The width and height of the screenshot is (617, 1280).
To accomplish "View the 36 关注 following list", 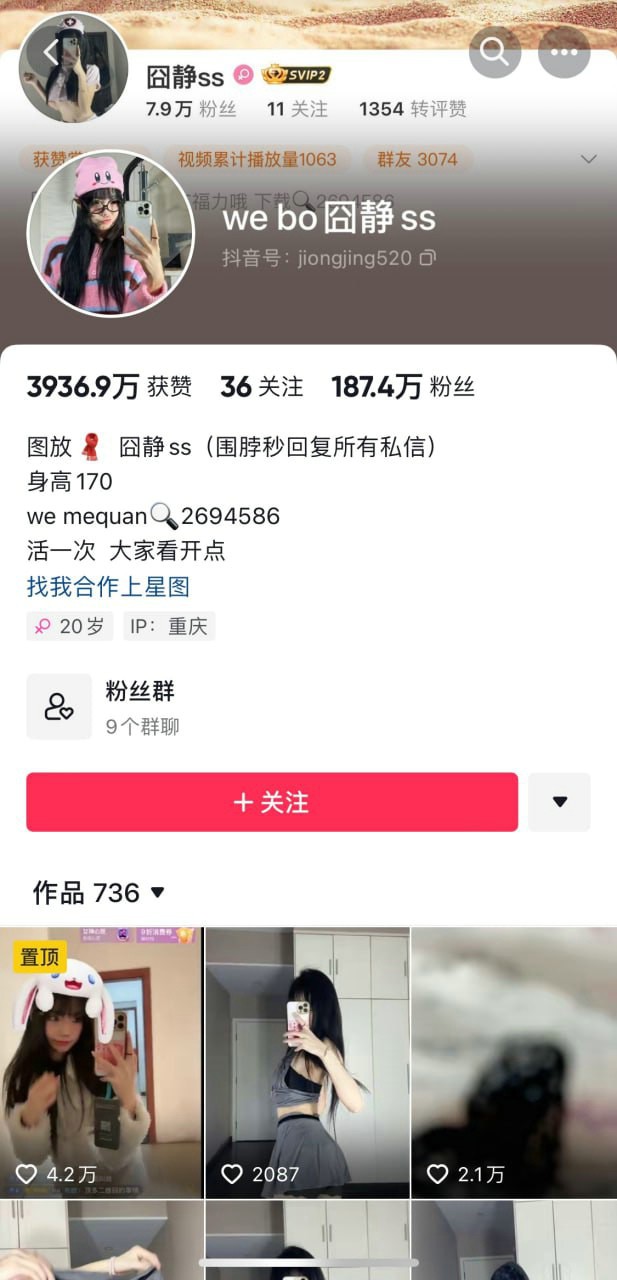I will coord(261,387).
